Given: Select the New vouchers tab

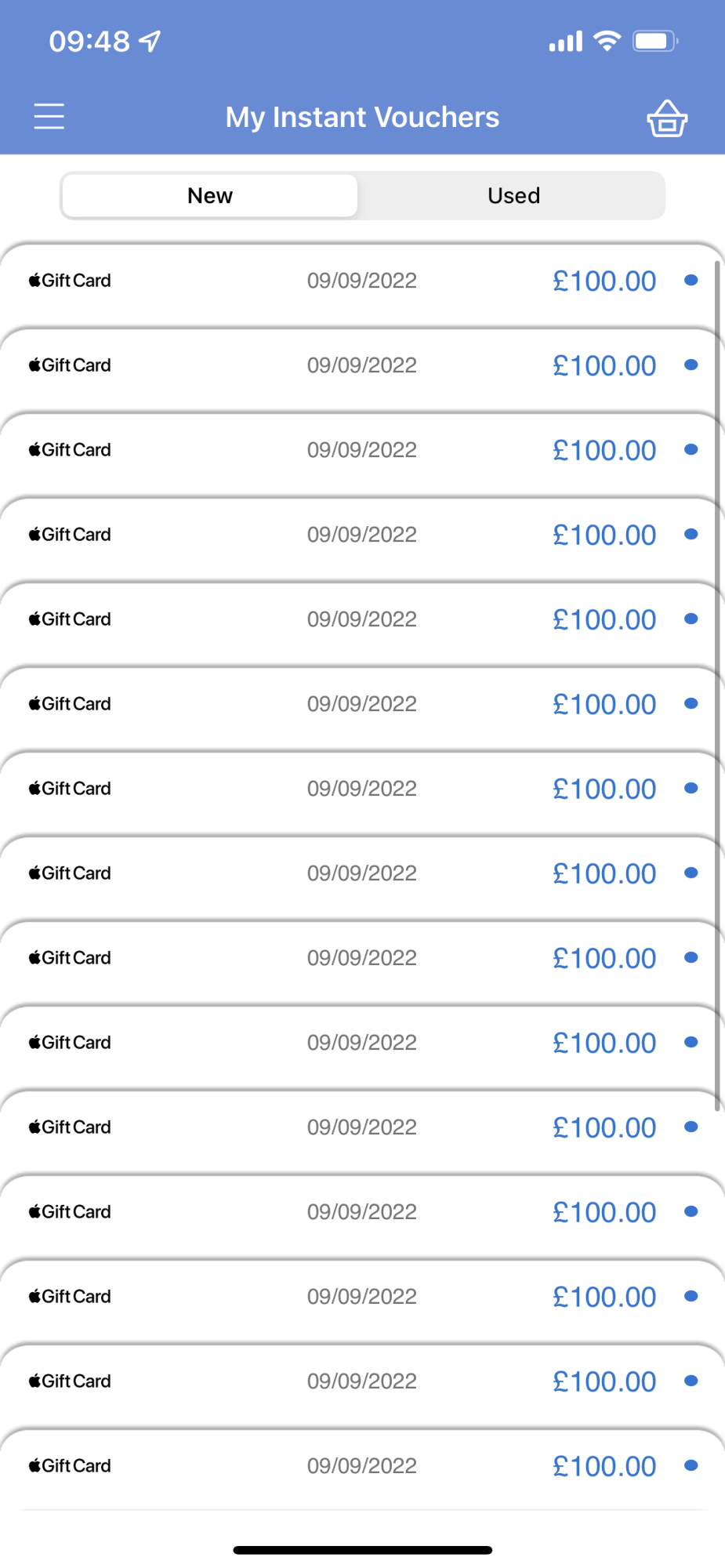Looking at the screenshot, I should (x=210, y=196).
